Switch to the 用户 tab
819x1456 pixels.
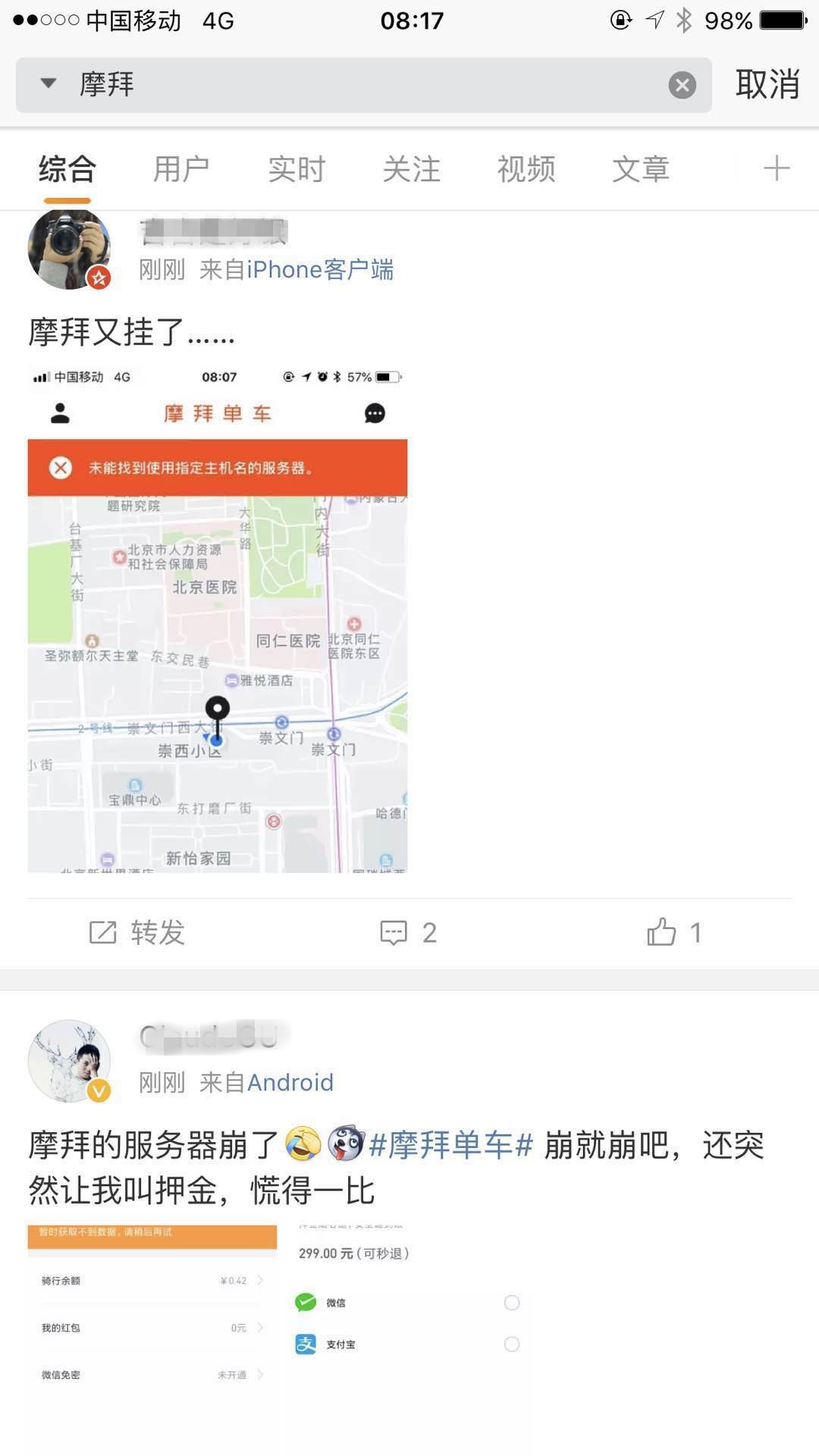pos(182,168)
